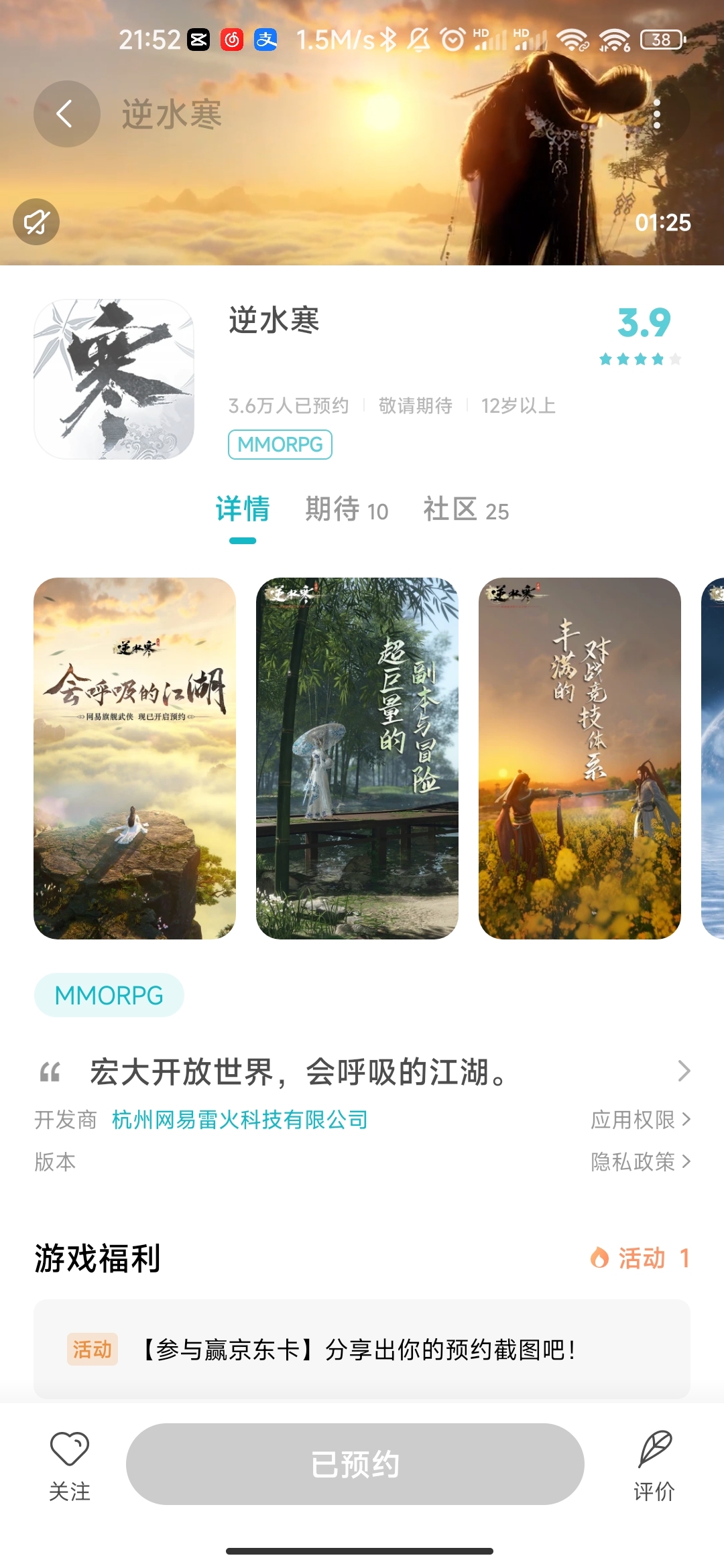Select the 详情 tab
The width and height of the screenshot is (724, 1568).
242,510
